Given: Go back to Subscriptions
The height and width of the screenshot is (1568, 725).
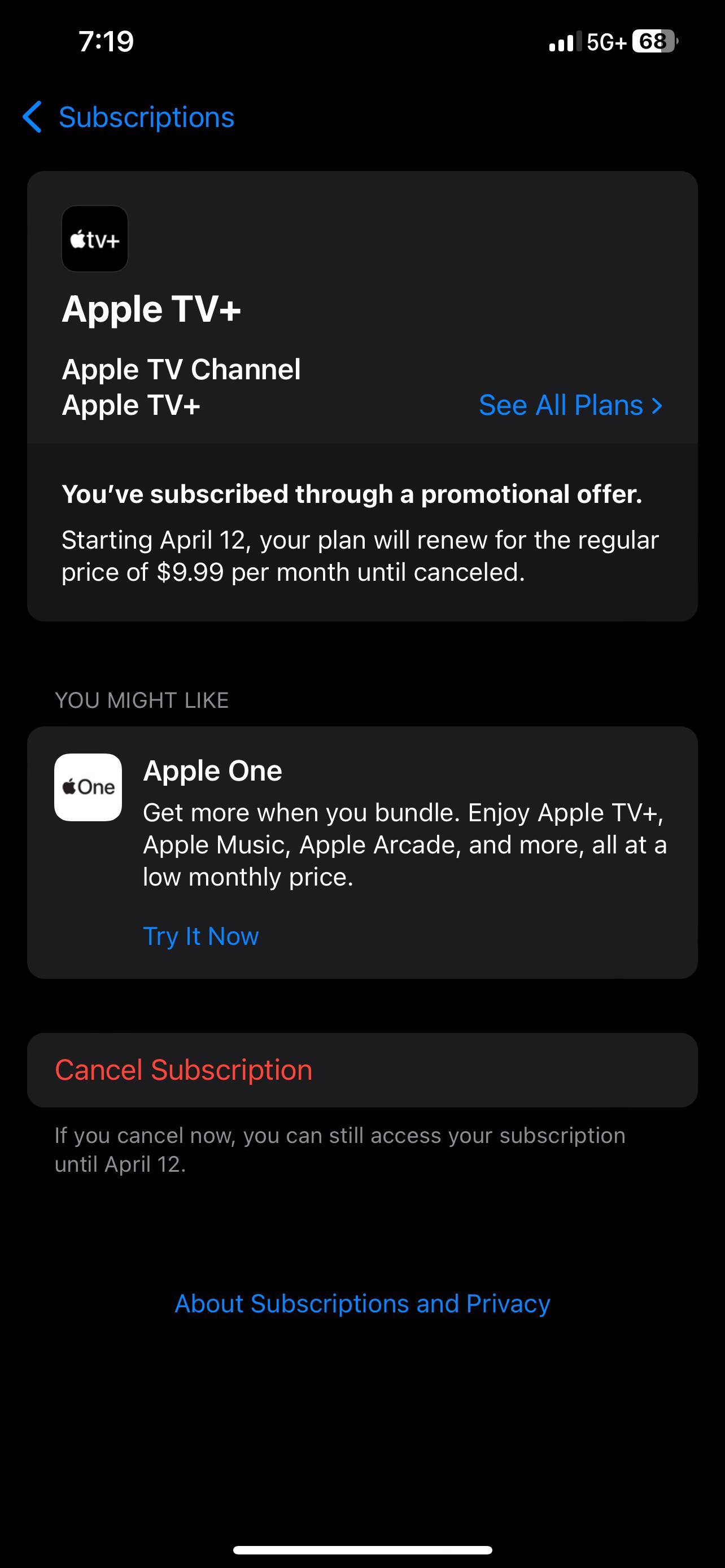Looking at the screenshot, I should tap(128, 117).
